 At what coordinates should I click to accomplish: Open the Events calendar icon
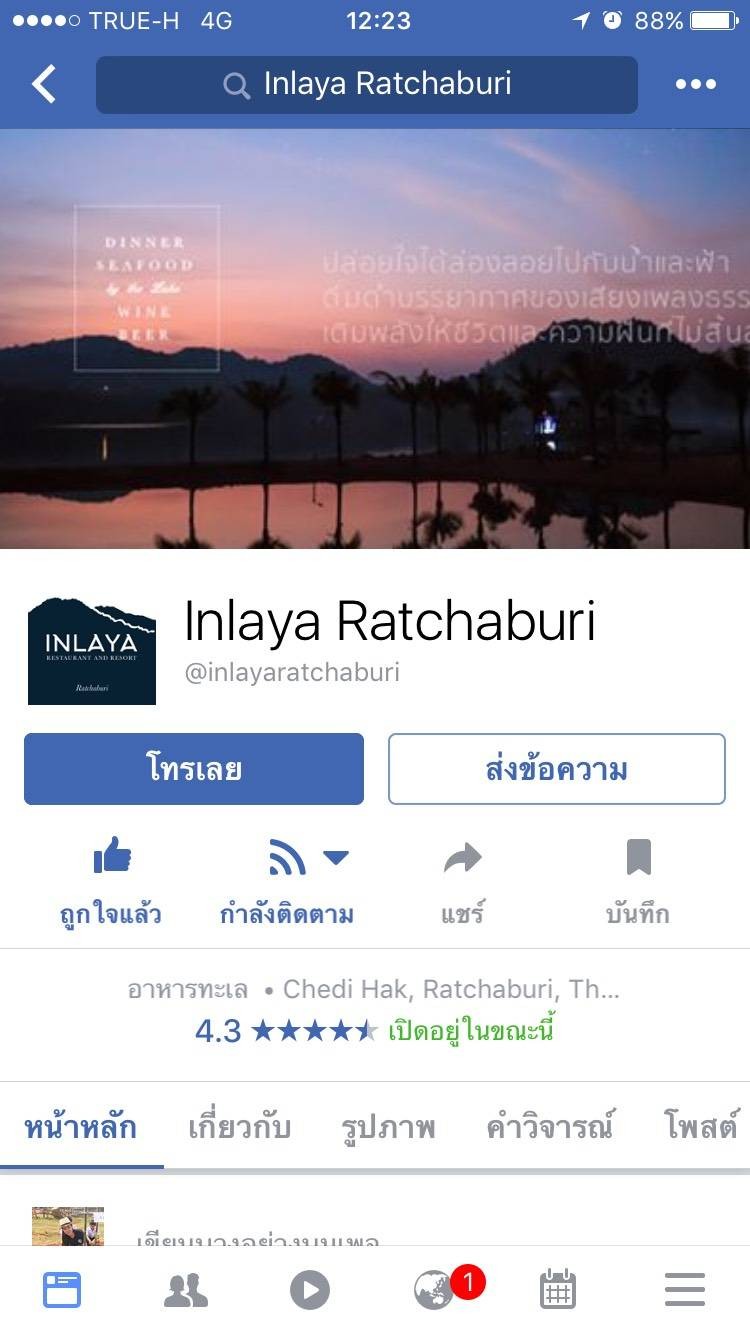click(x=558, y=1289)
